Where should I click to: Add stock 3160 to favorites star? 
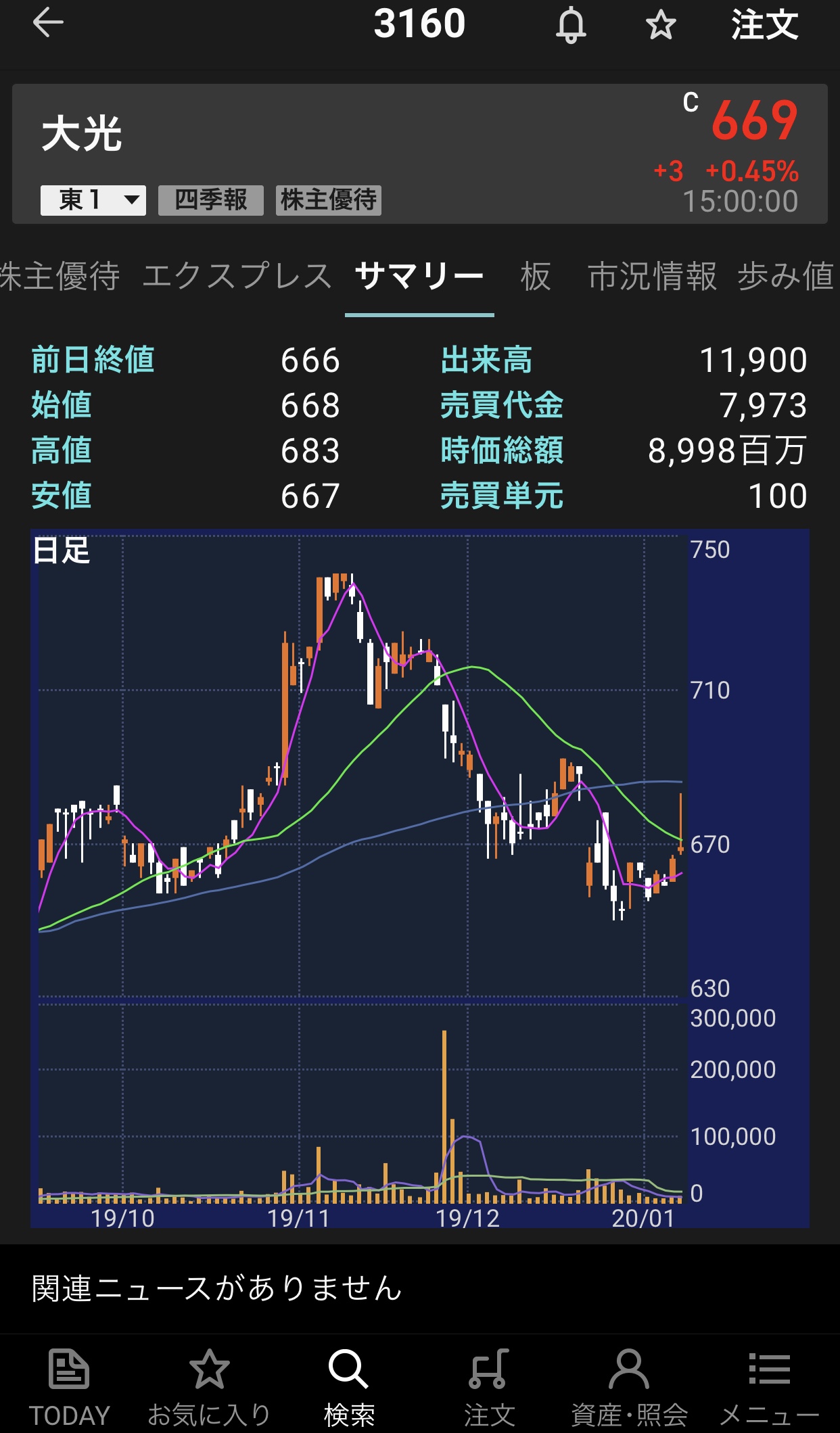[660, 26]
